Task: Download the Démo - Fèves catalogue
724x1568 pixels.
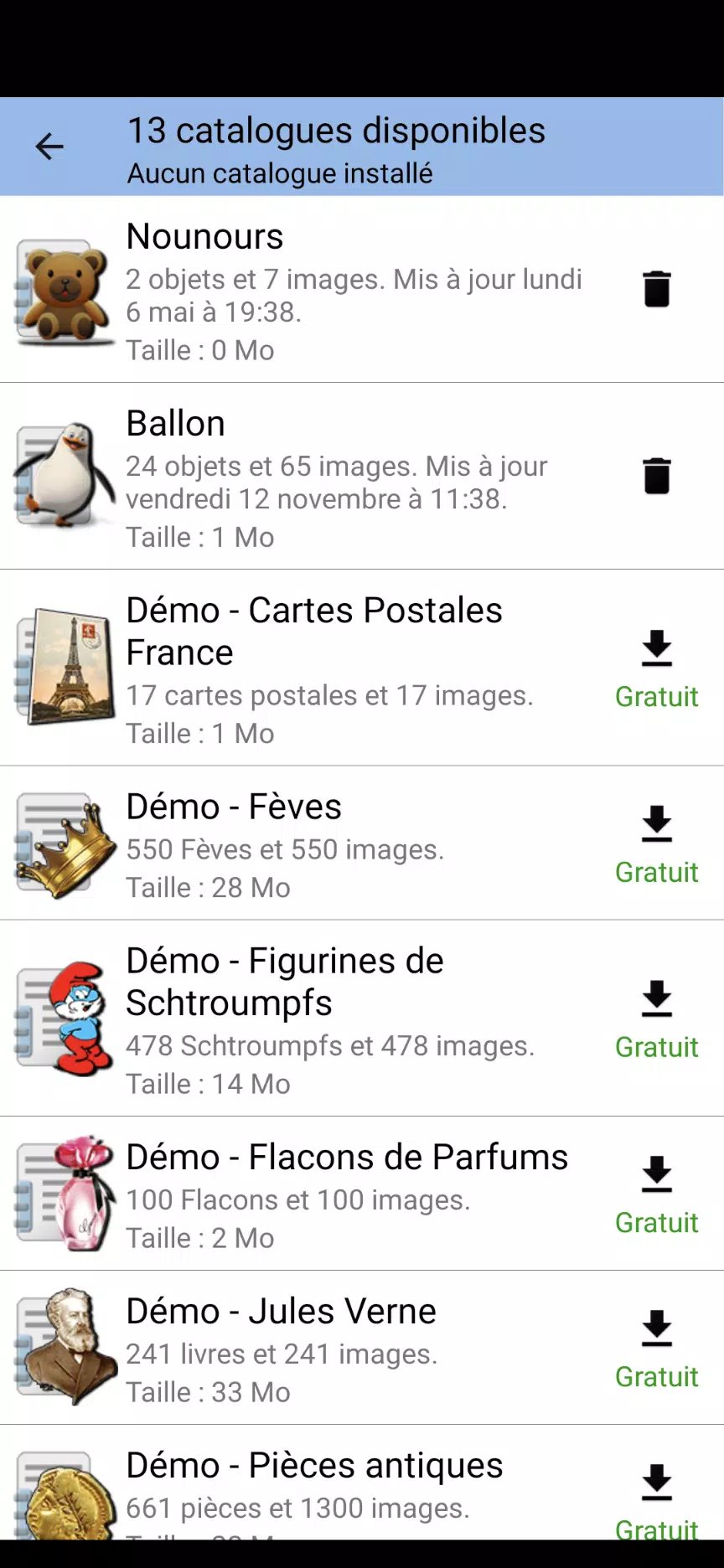Action: coord(656,825)
